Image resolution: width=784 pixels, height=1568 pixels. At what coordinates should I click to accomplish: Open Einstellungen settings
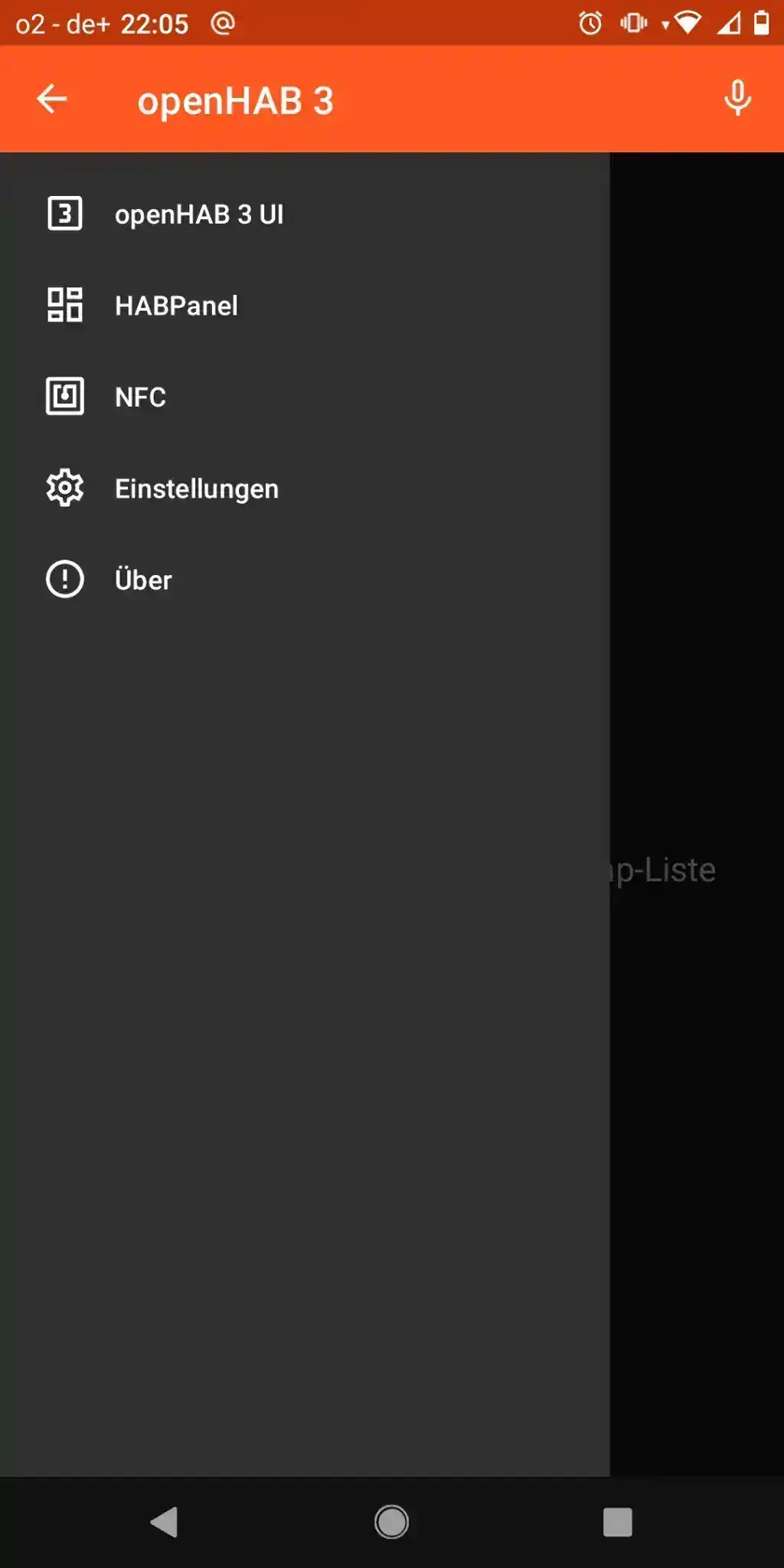[196, 488]
